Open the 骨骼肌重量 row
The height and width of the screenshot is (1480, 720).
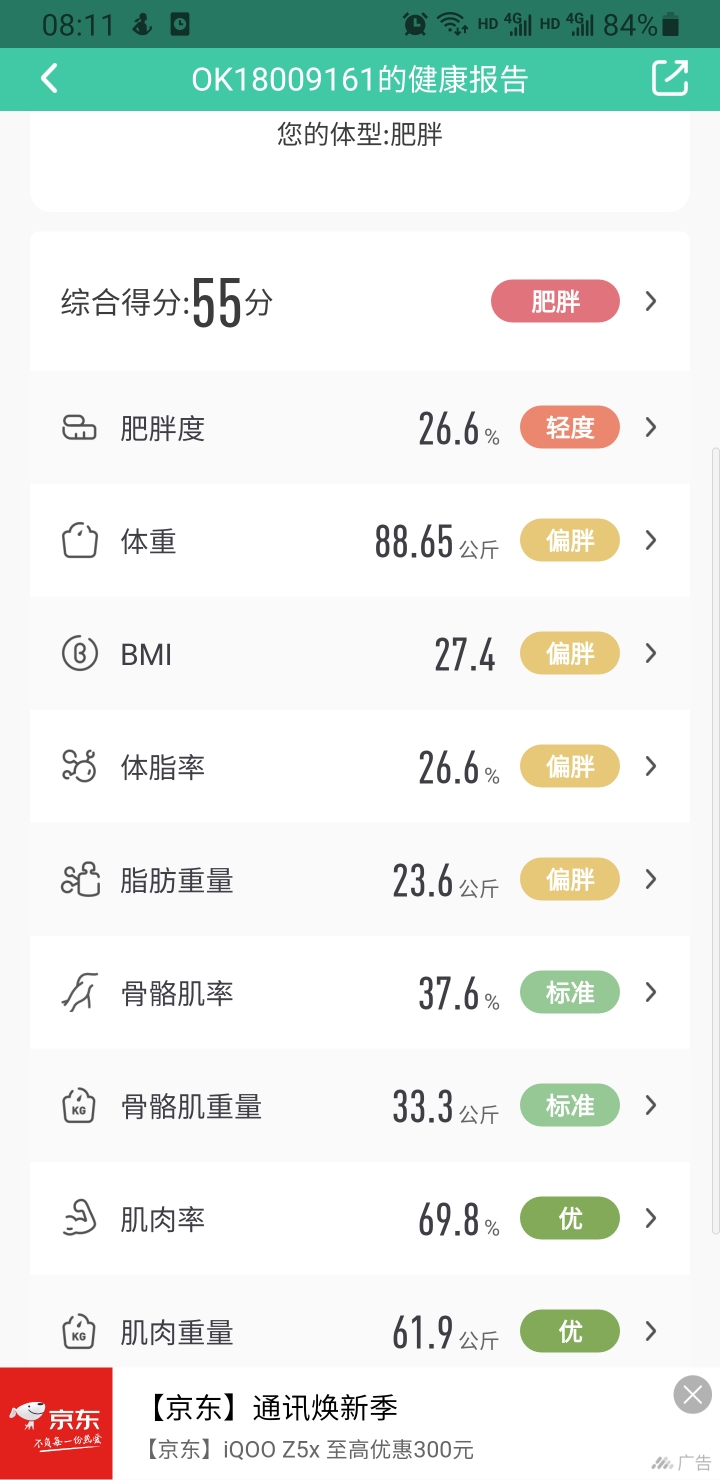click(360, 1106)
